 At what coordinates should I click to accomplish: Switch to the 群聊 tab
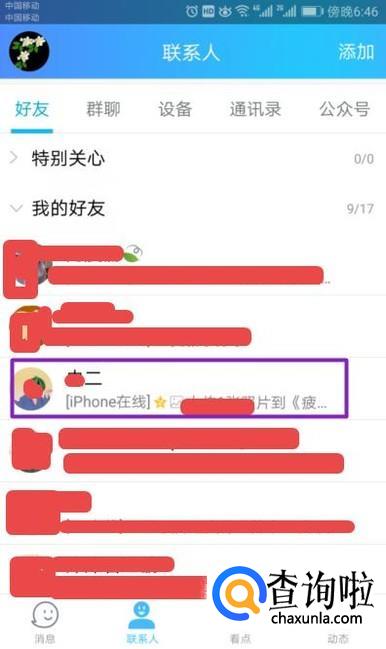[x=103, y=109]
